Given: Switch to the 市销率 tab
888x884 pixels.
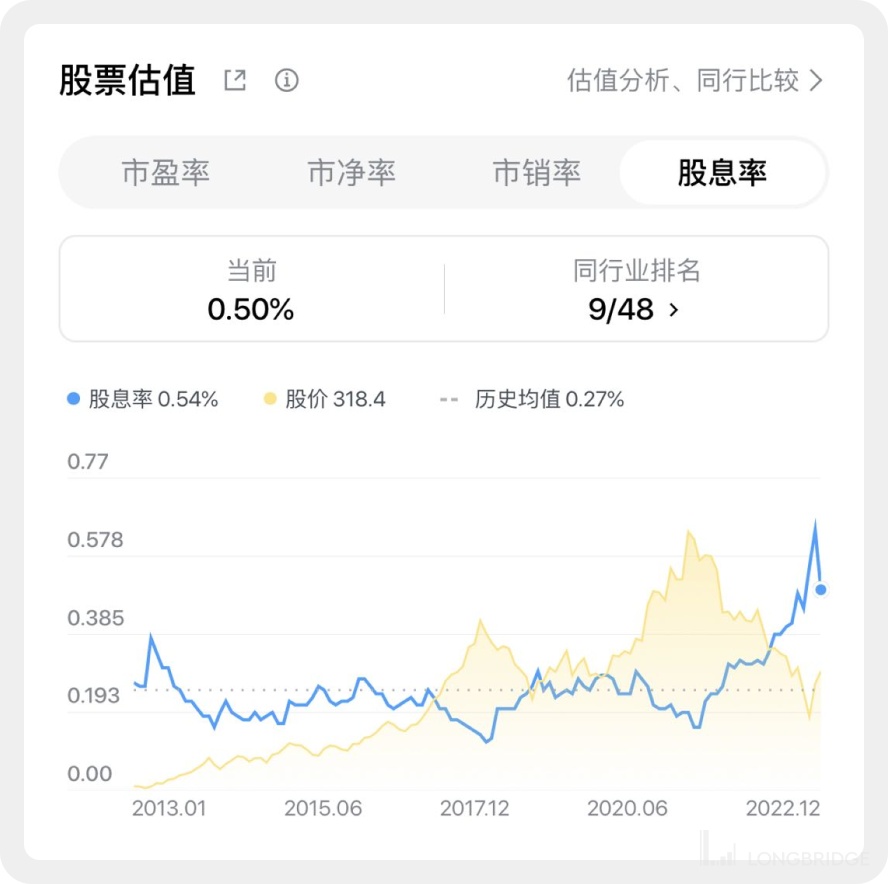Looking at the screenshot, I should pos(537,173).
